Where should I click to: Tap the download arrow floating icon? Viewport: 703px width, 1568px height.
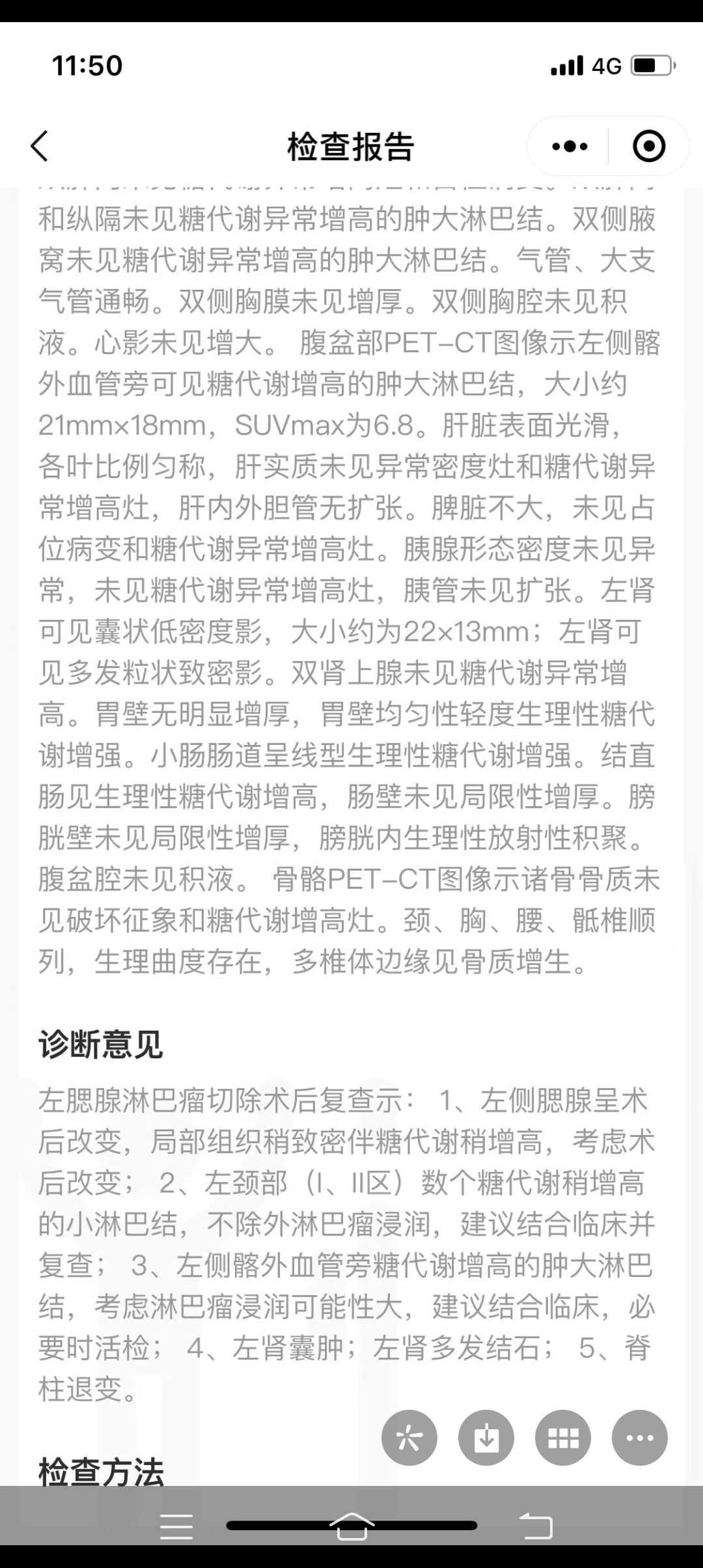pos(486,1438)
